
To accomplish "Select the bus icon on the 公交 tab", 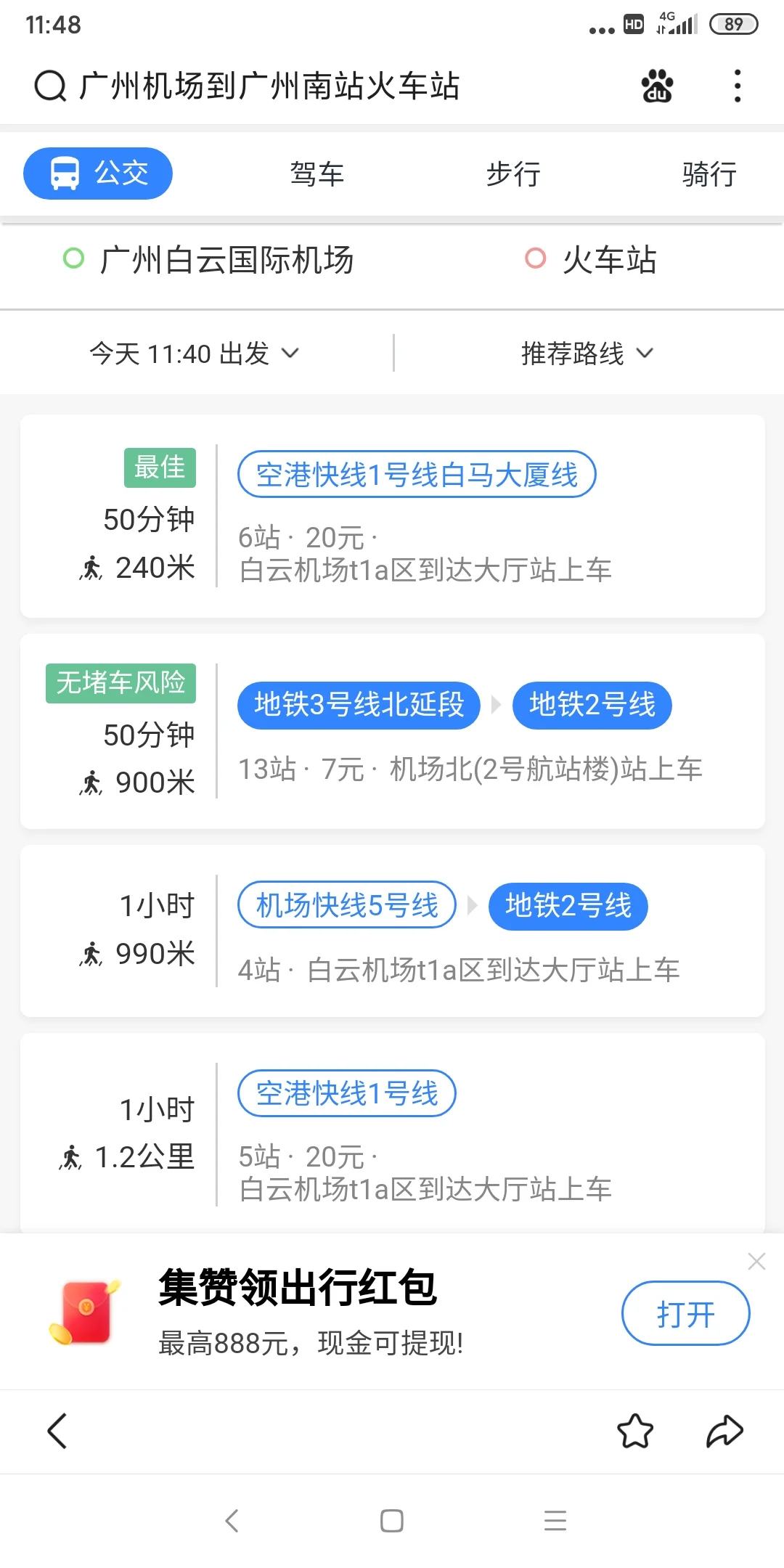I will [x=65, y=173].
